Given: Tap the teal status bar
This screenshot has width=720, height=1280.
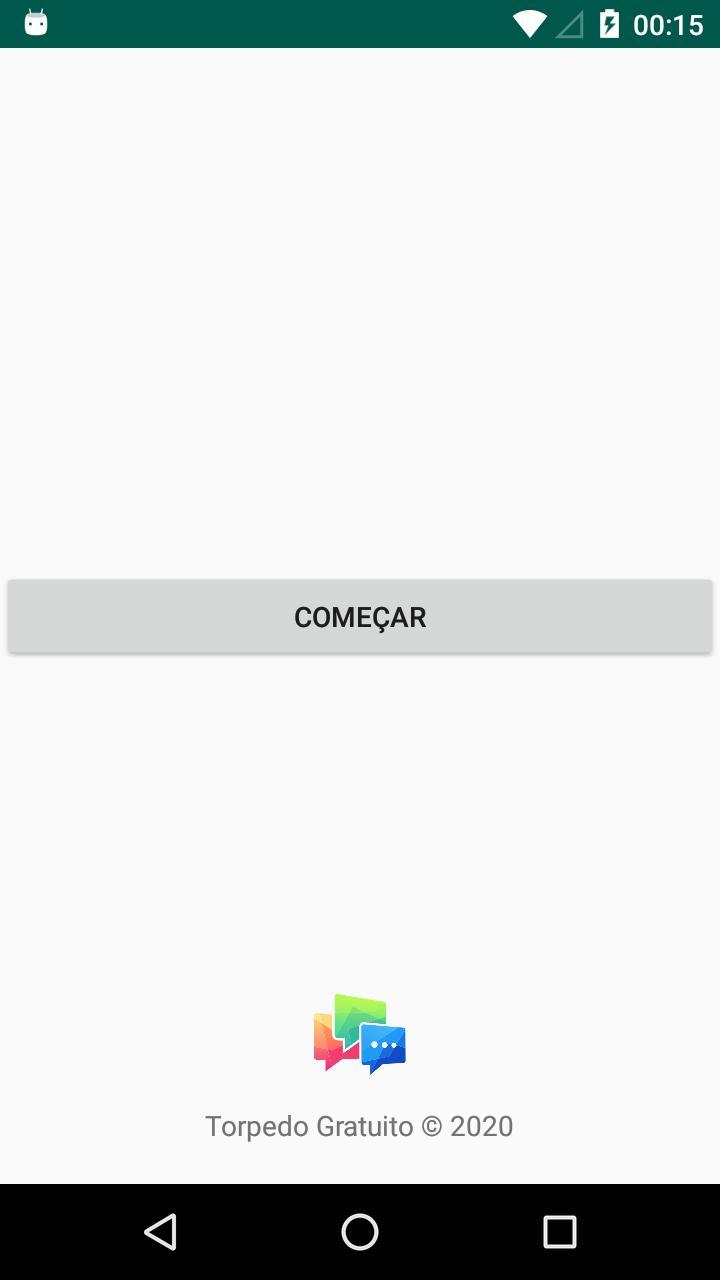Looking at the screenshot, I should 300,24.
